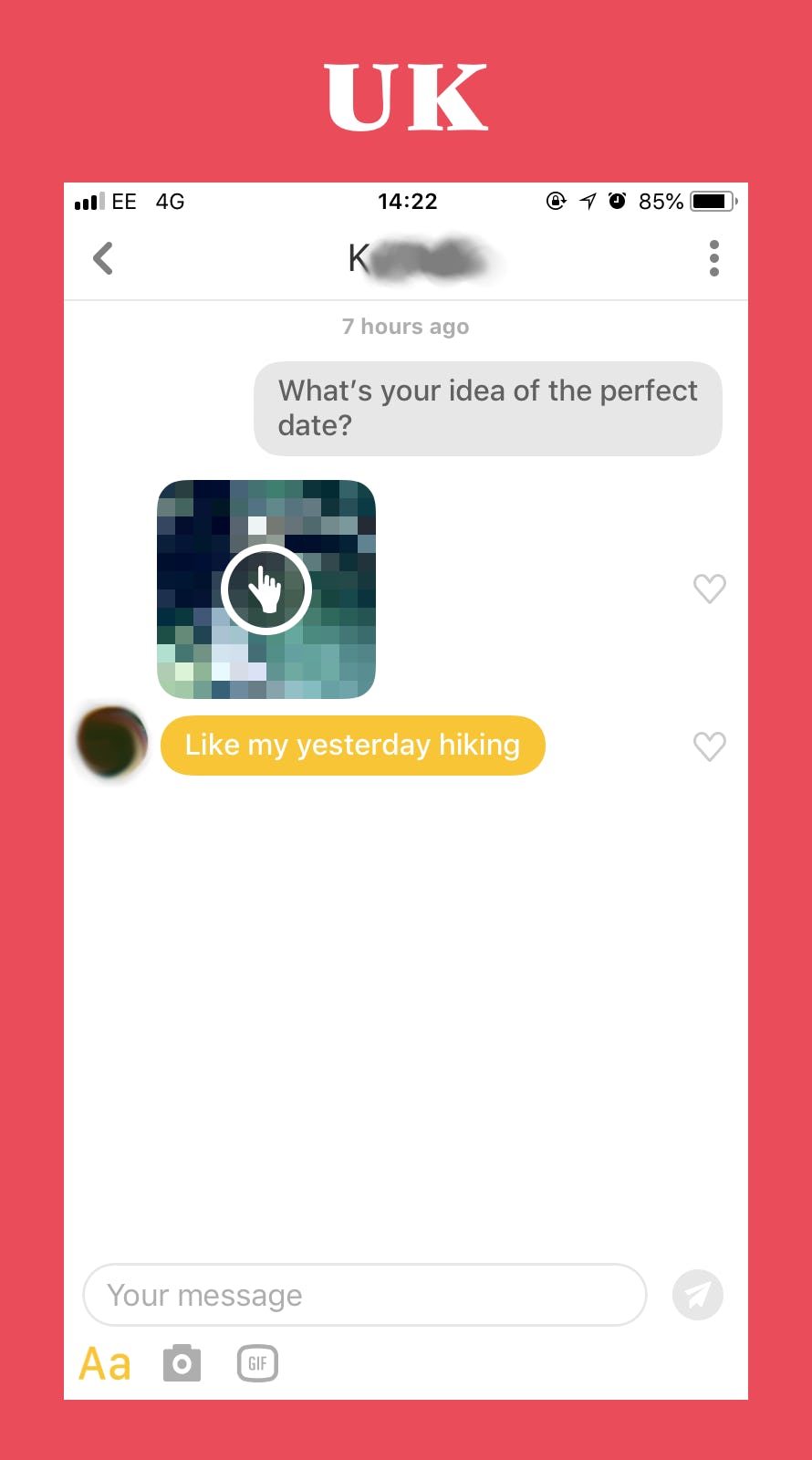Image resolution: width=812 pixels, height=1460 pixels.
Task: Open the camera to attach a photo
Action: click(x=182, y=1363)
